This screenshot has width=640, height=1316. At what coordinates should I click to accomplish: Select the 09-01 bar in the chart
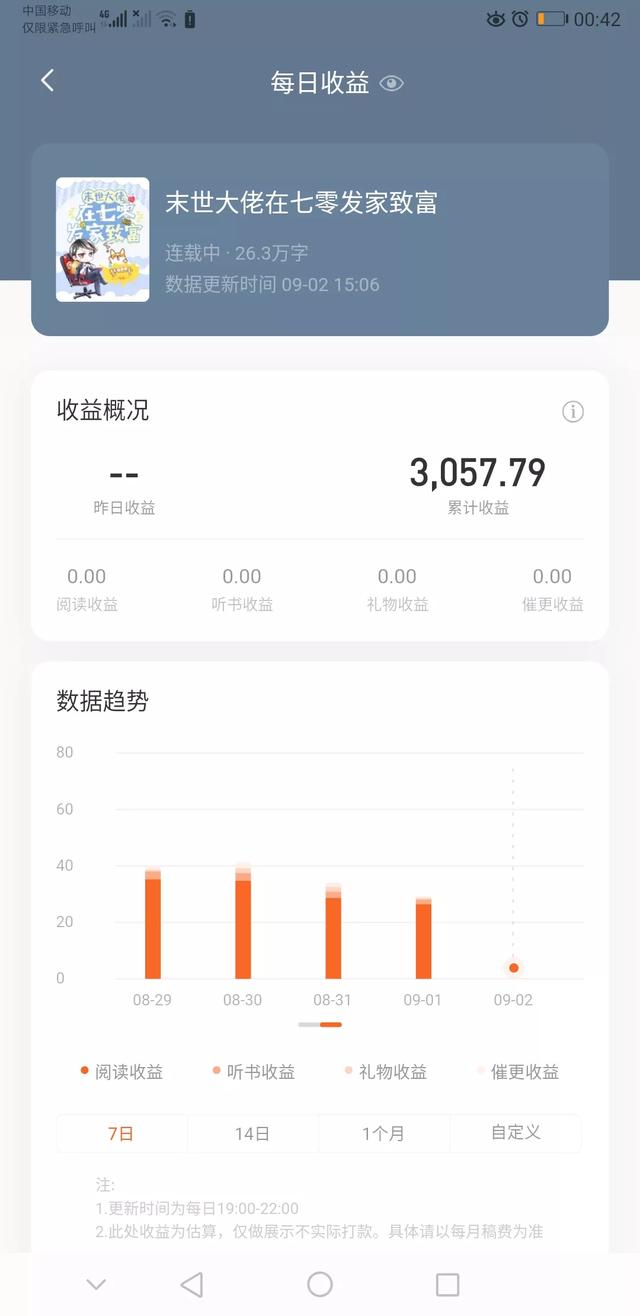(423, 938)
